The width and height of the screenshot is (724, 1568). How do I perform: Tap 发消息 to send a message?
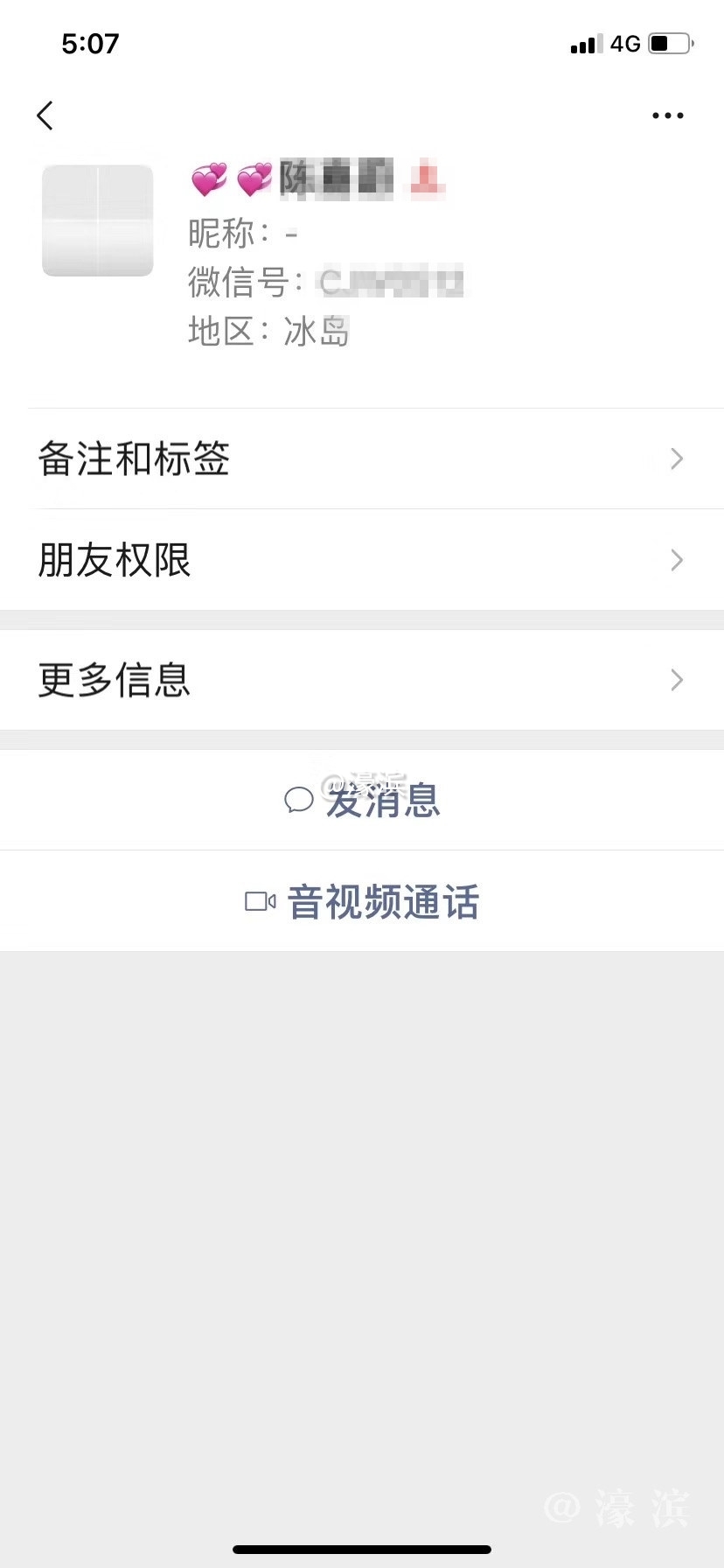(362, 800)
